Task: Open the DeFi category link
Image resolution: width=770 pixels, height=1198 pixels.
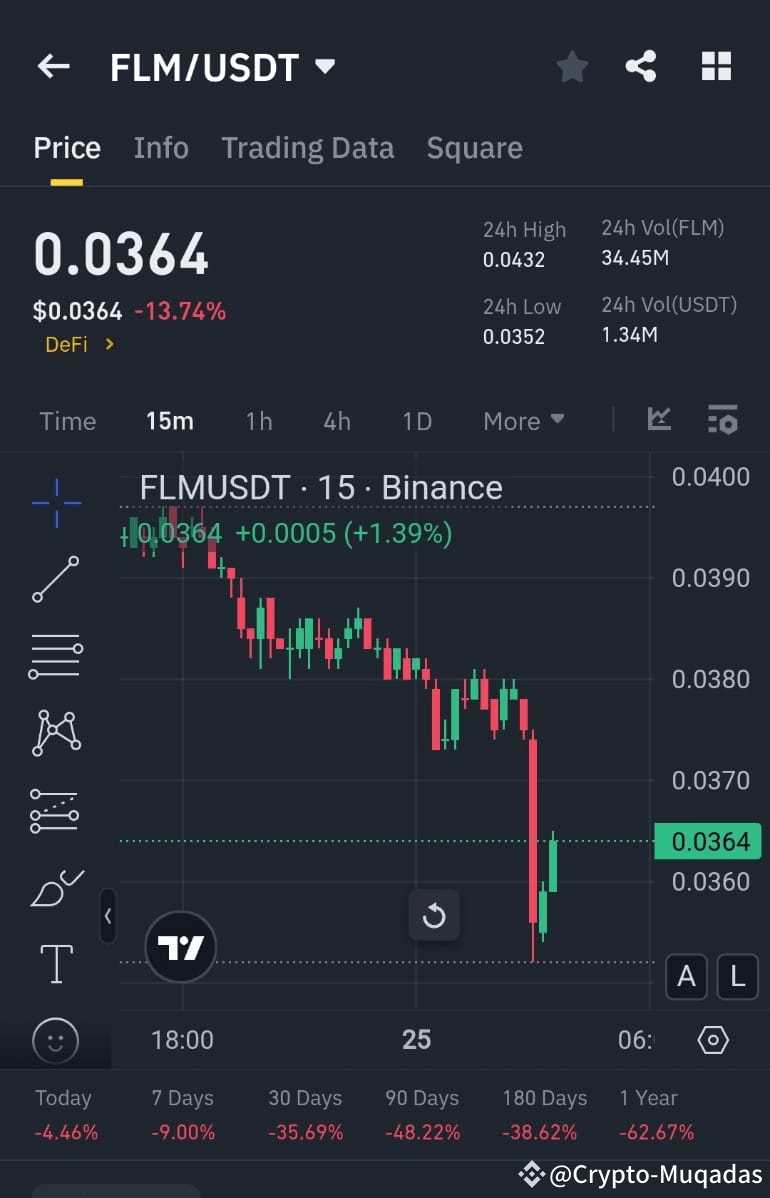Action: click(x=68, y=344)
